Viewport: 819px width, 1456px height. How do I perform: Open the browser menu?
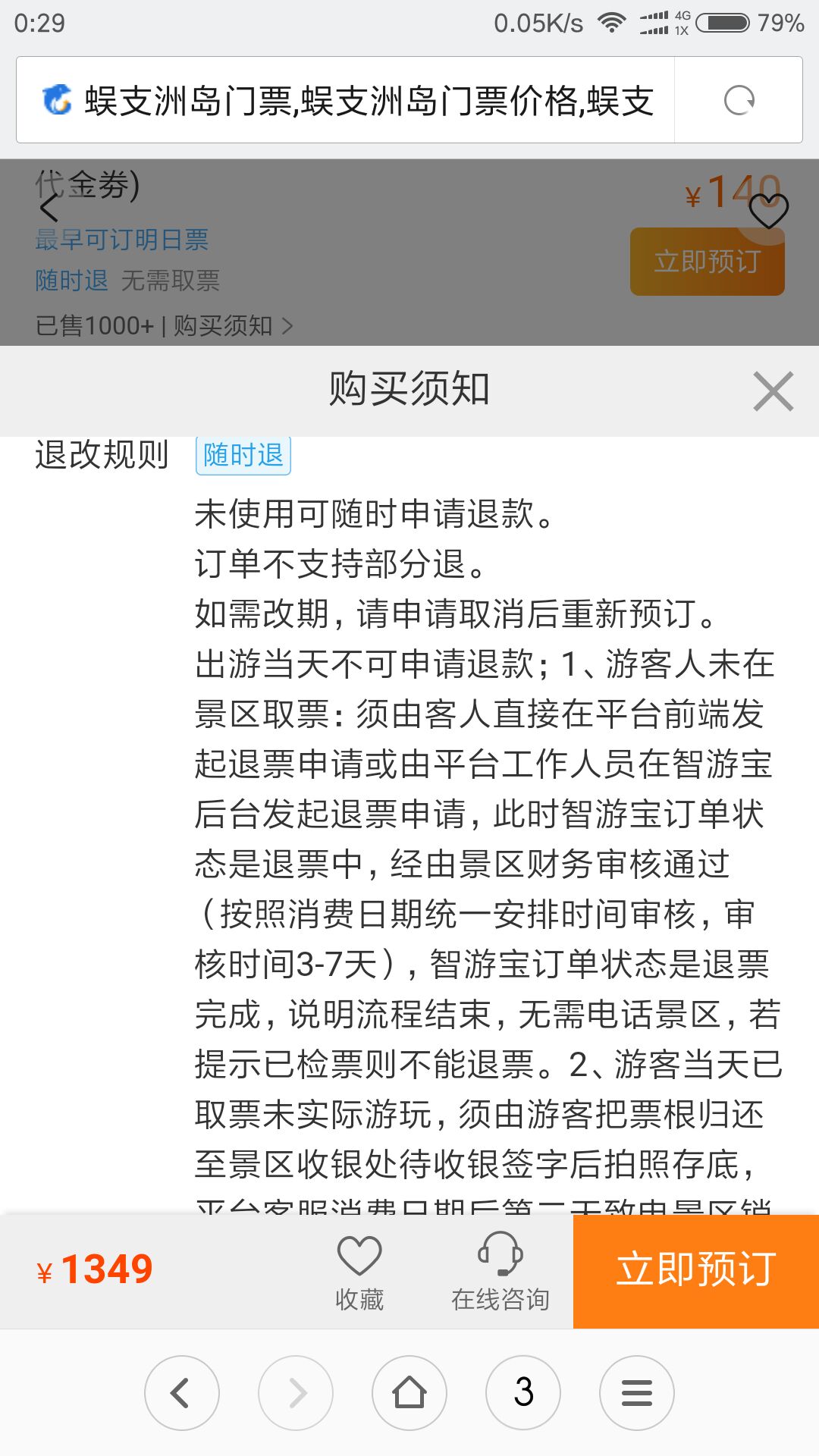pos(637,1393)
